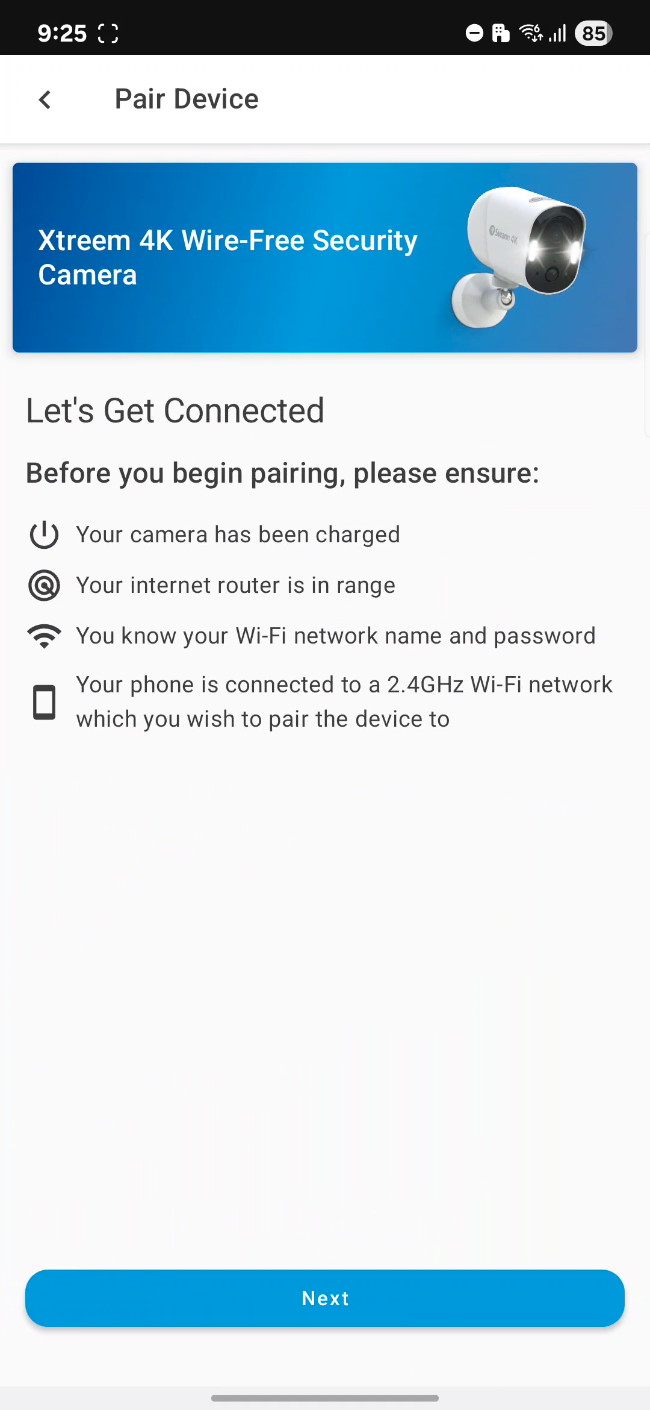This screenshot has width=650, height=1410.
Task: Go back from Pair Device screen
Action: (44, 99)
